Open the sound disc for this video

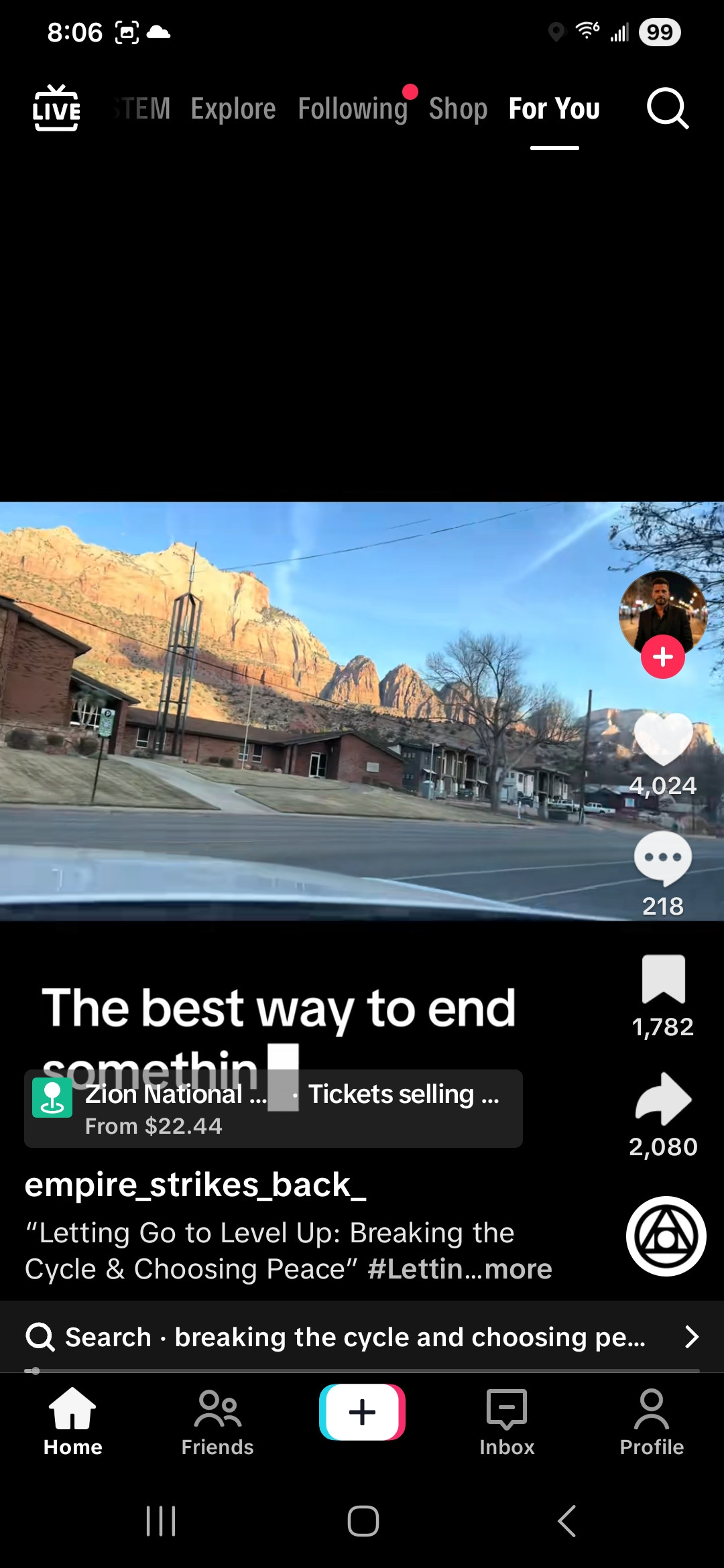(666, 1236)
